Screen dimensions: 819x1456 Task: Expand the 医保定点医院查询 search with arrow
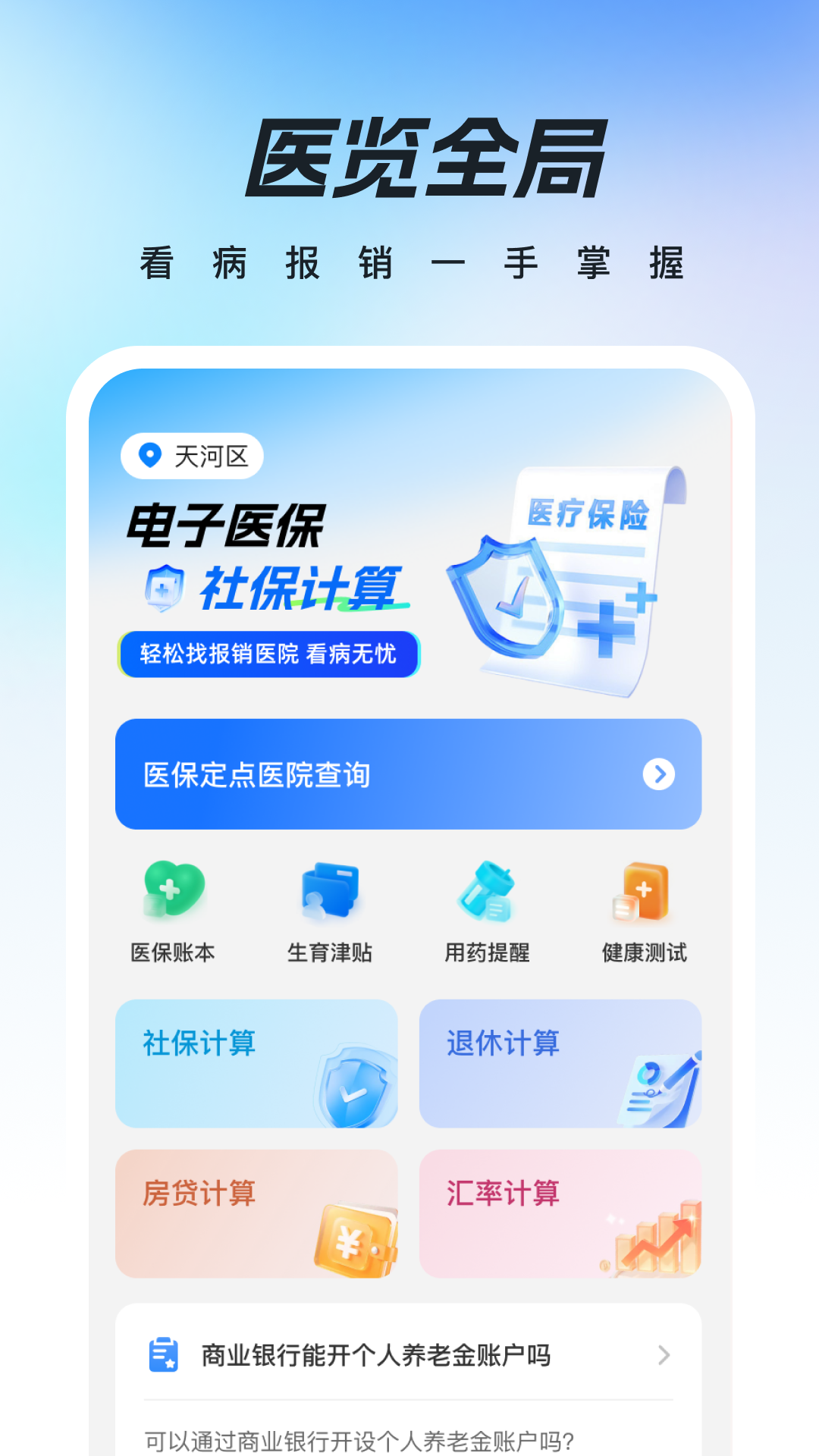click(x=659, y=774)
